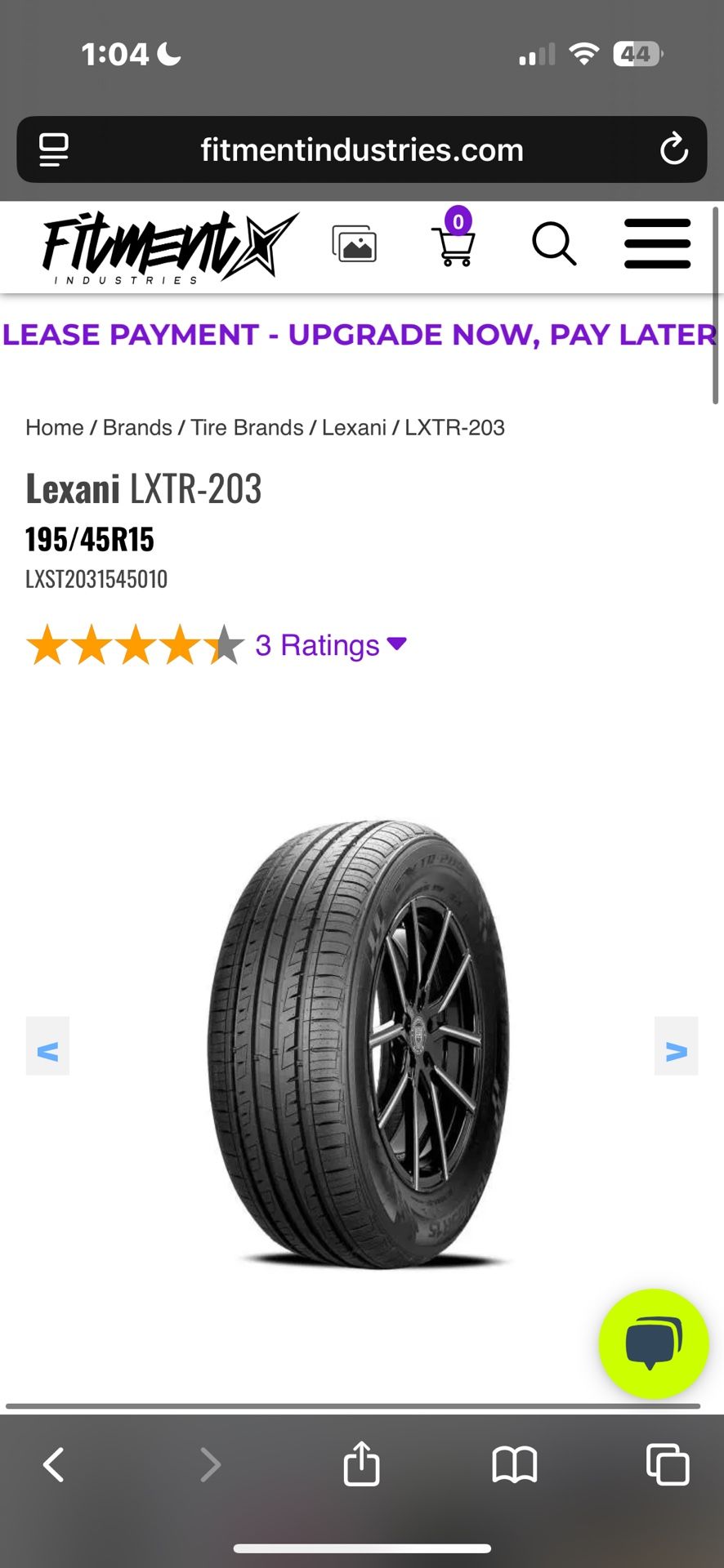Open Safari tabs overview

(667, 1464)
